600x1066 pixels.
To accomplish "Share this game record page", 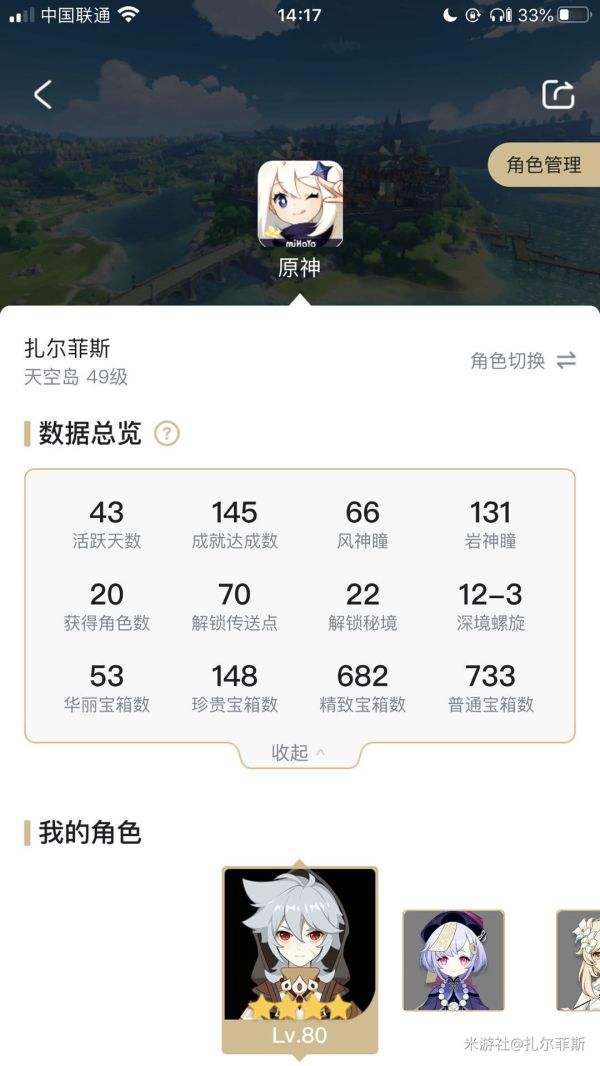I will point(558,94).
